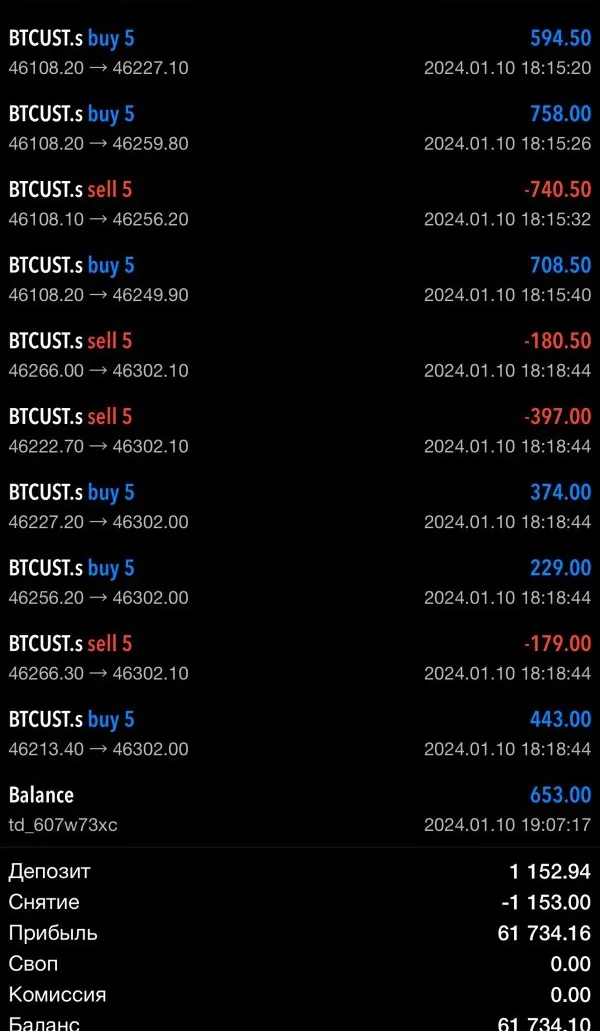The height and width of the screenshot is (1031, 600).
Task: Open the buy trade showing 229.00
Action: (300, 582)
